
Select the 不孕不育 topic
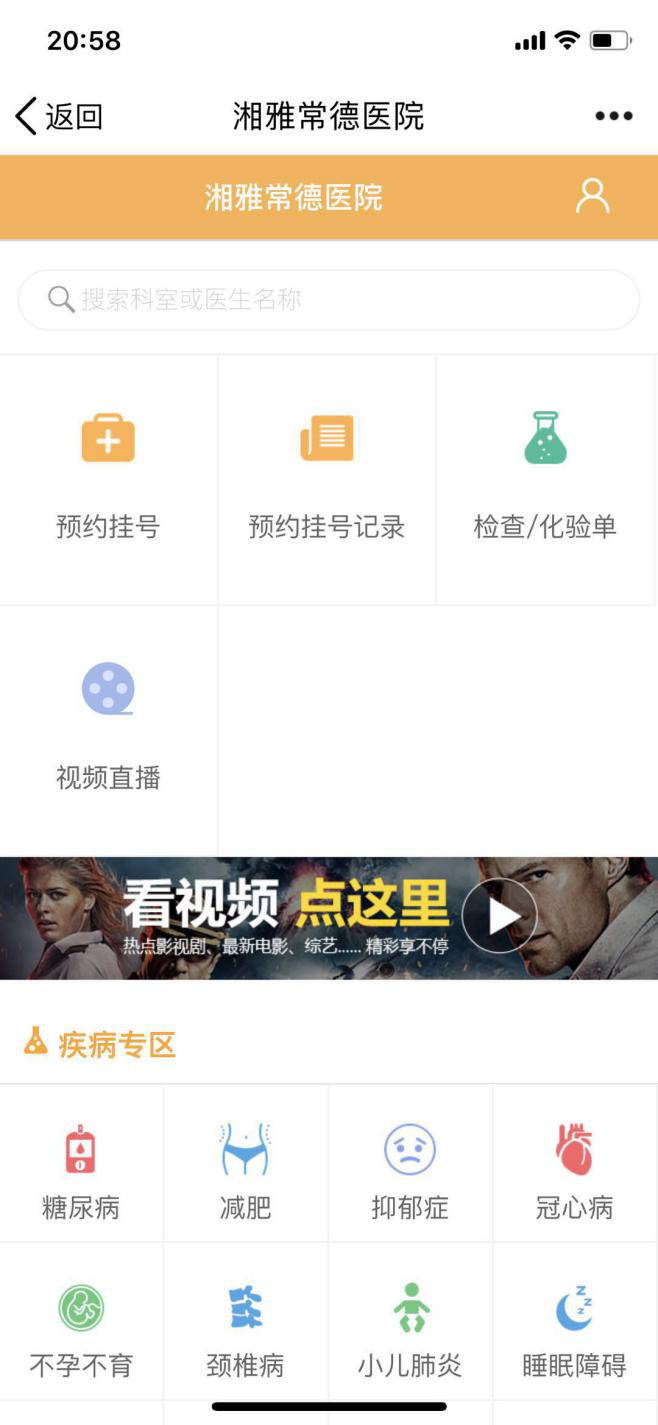pyautogui.click(x=81, y=1324)
